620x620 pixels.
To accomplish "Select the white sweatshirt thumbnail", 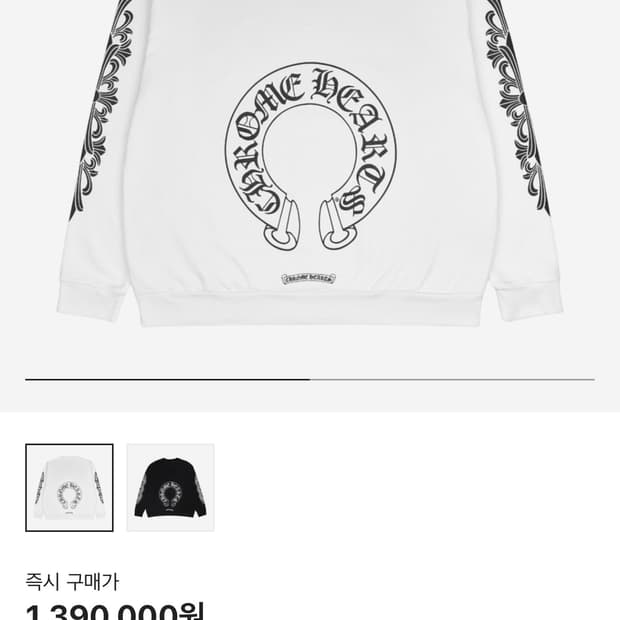I will pyautogui.click(x=69, y=488).
